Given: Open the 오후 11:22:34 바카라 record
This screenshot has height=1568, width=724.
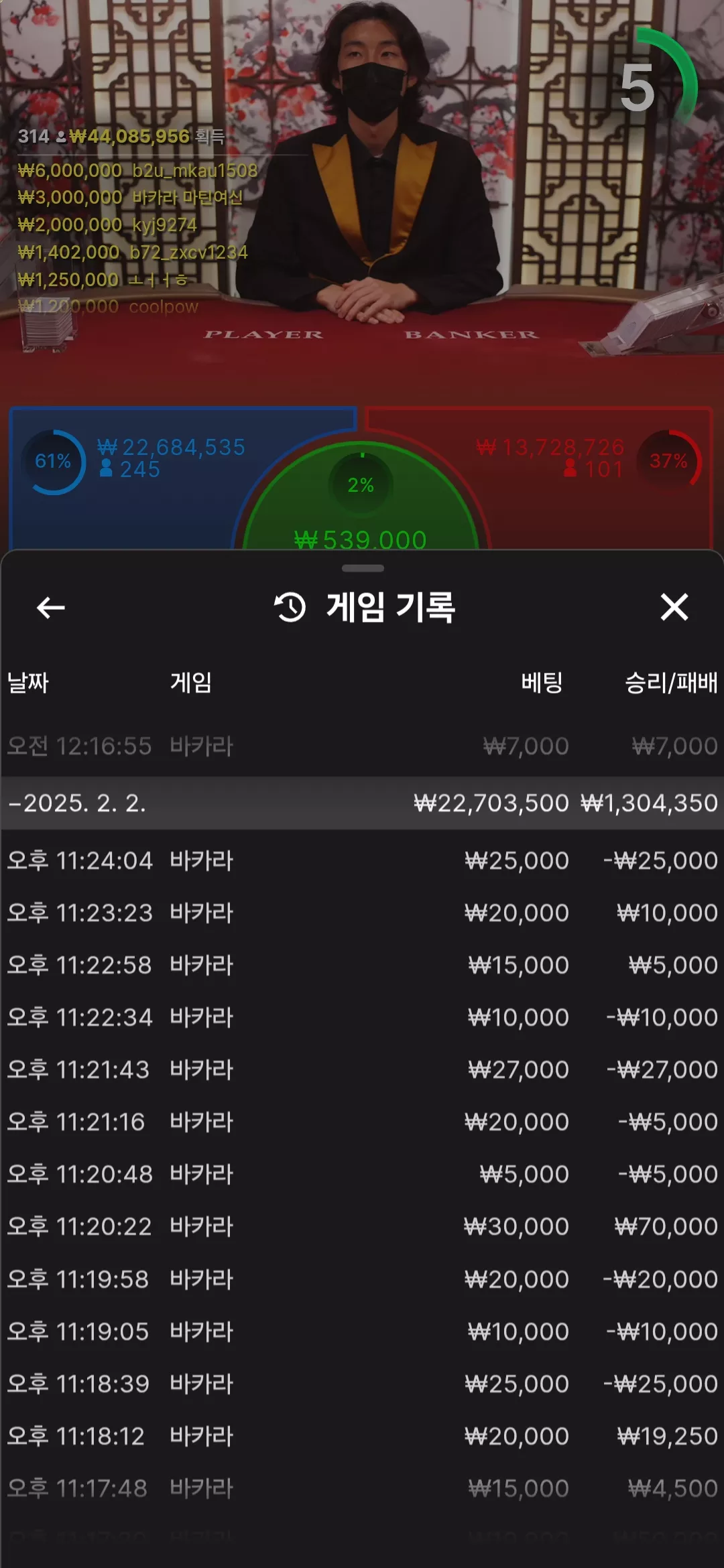Looking at the screenshot, I should point(362,1017).
